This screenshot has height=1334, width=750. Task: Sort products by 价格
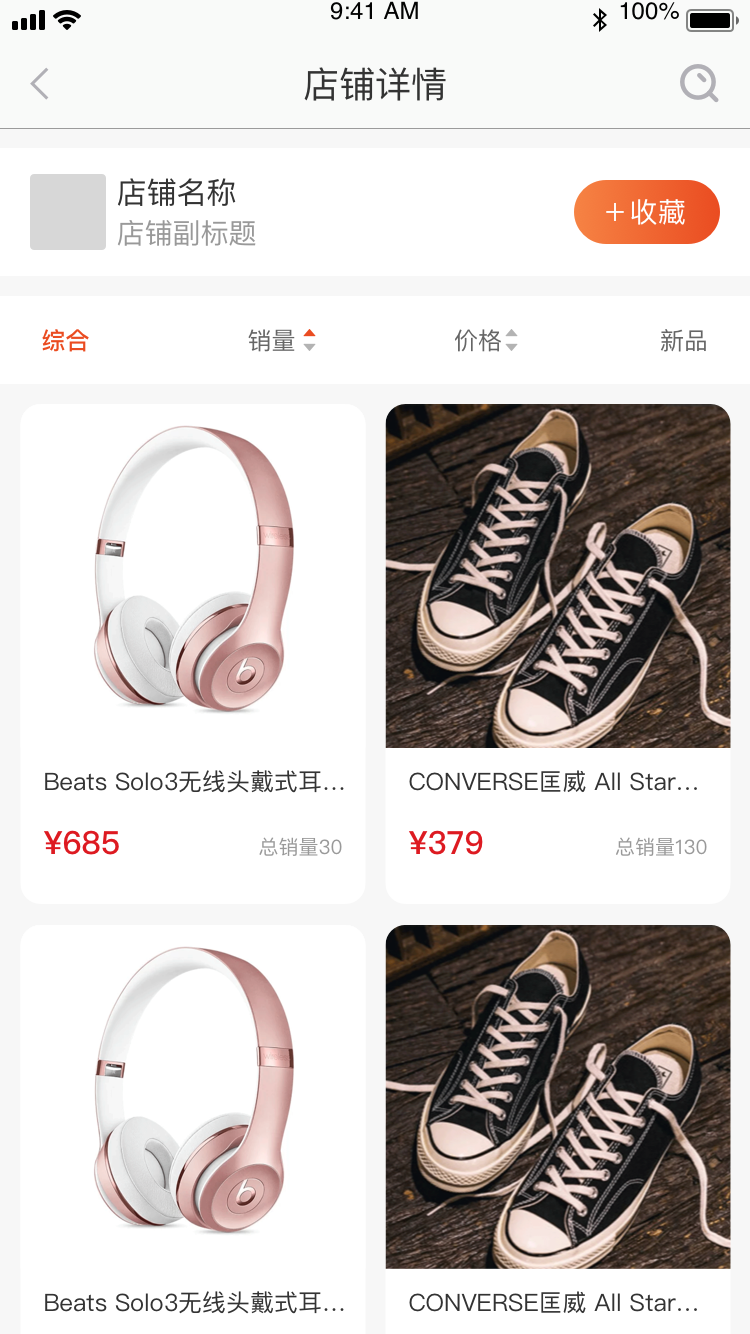coord(485,341)
